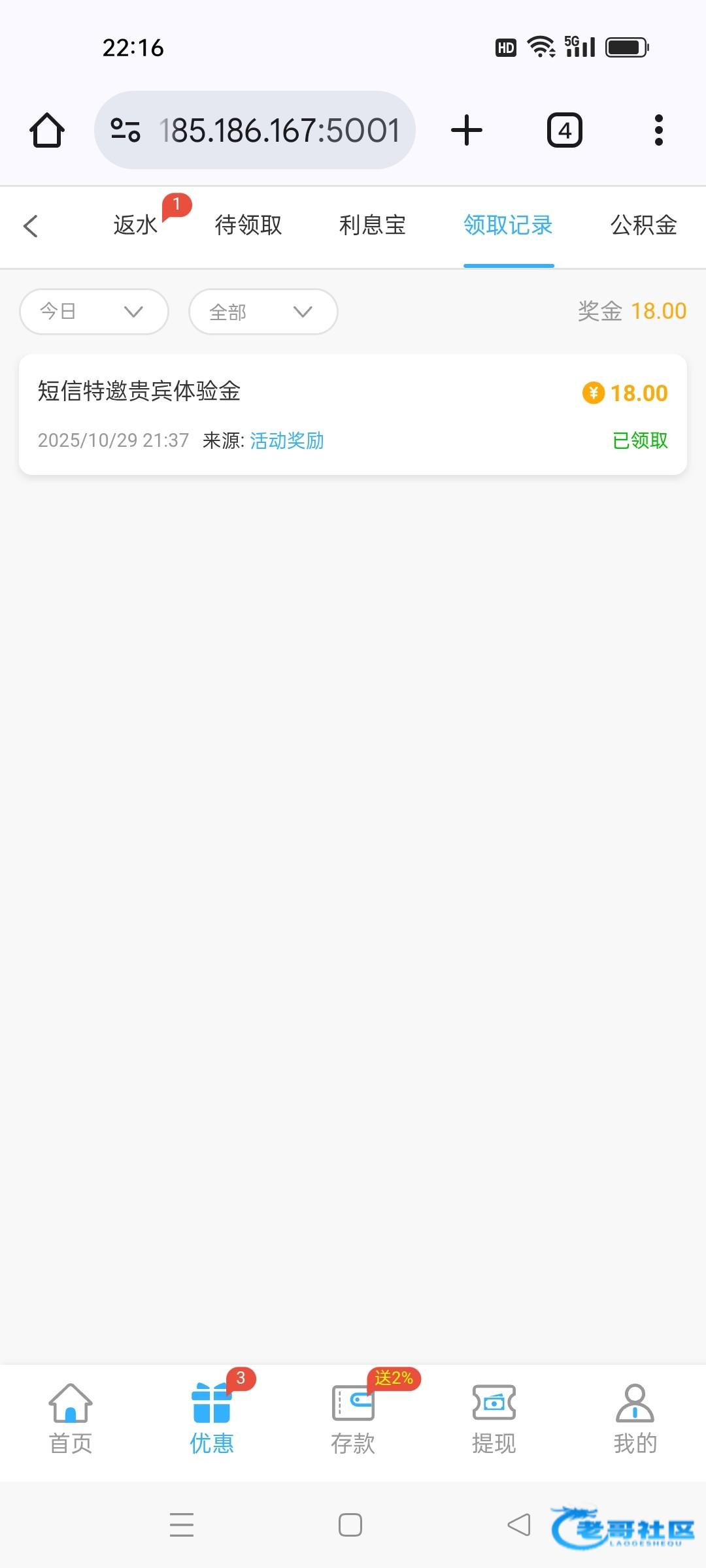Open the 我的 profile tab
Image resolution: width=706 pixels, height=1568 pixels.
point(635,1419)
